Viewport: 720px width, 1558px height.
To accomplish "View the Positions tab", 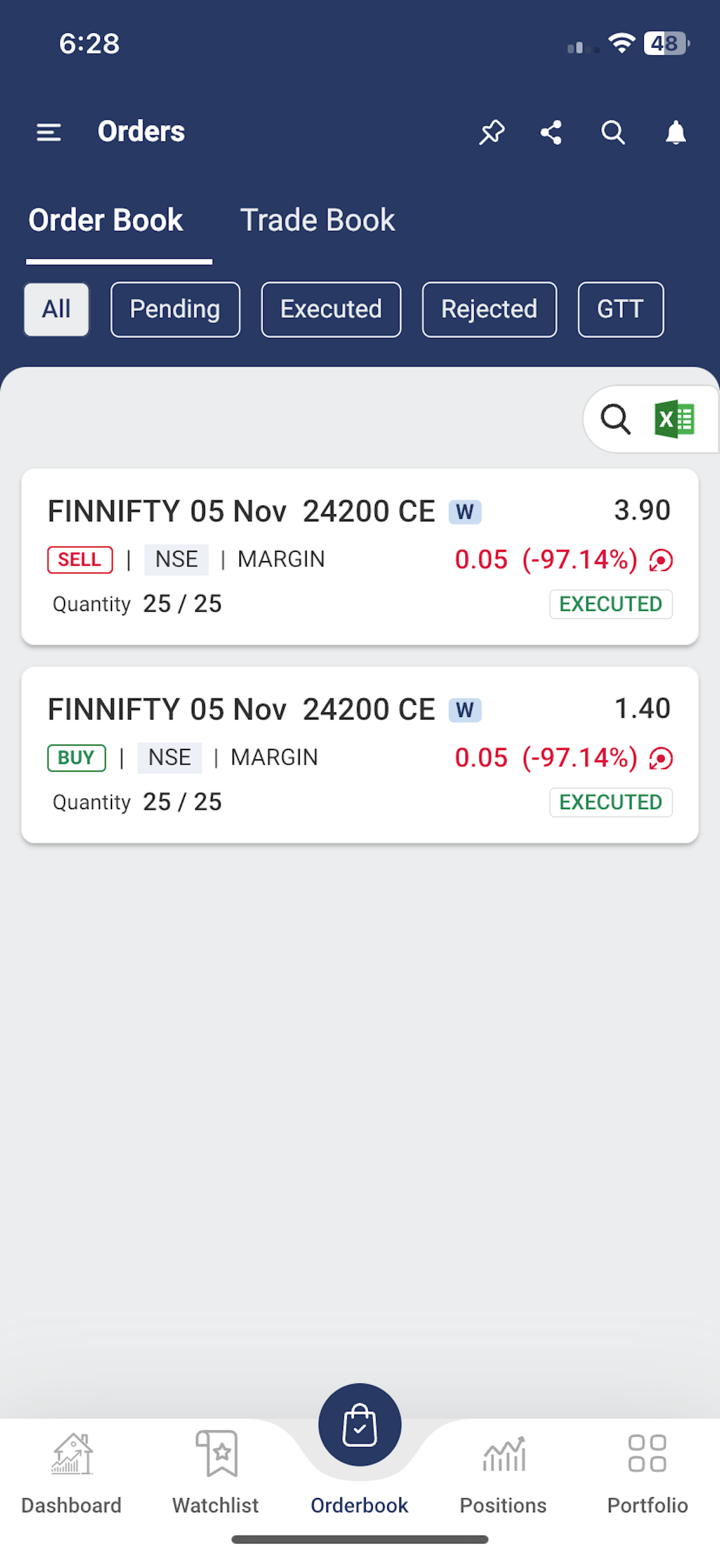I will (503, 1472).
